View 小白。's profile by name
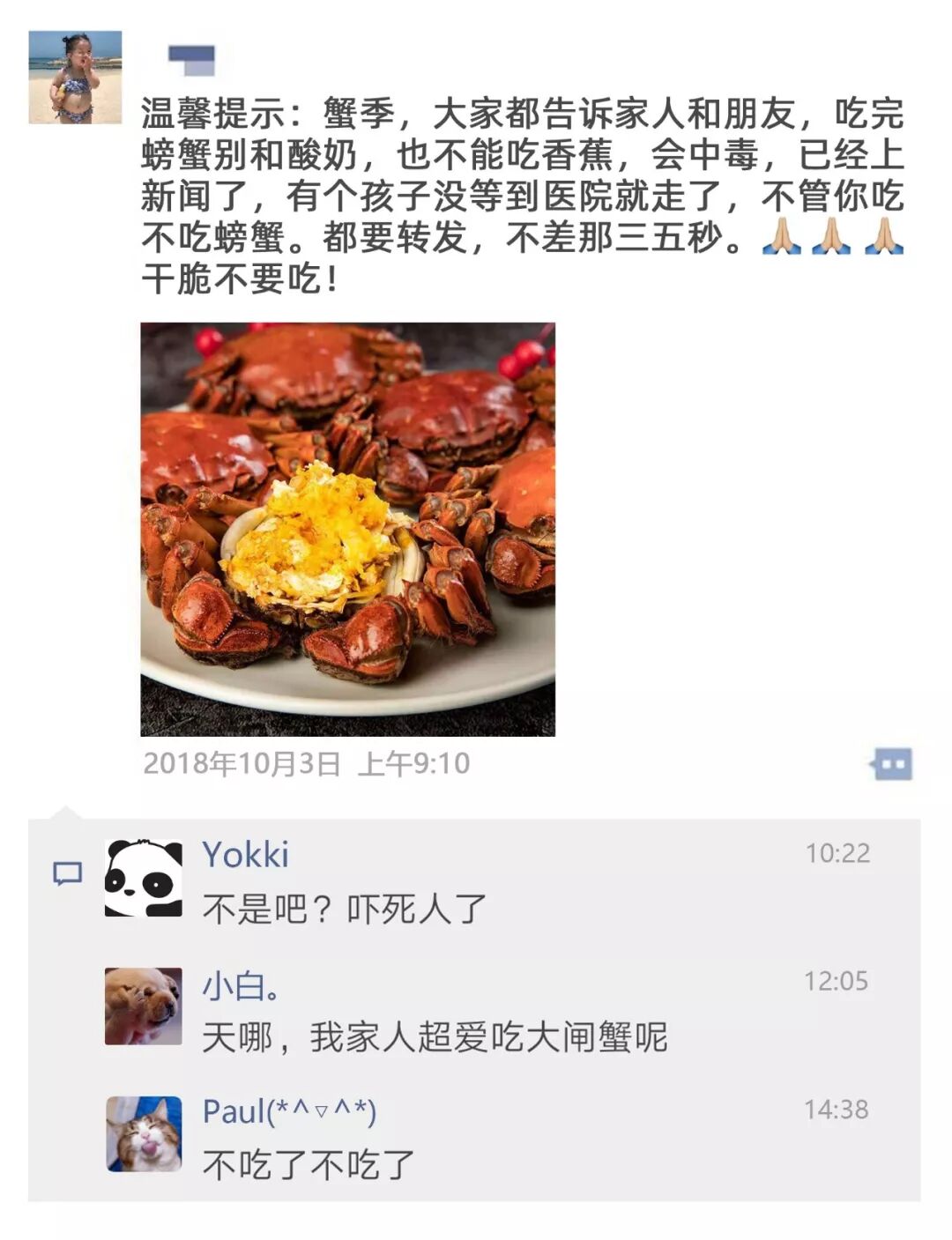The image size is (952, 1240). click(x=241, y=984)
